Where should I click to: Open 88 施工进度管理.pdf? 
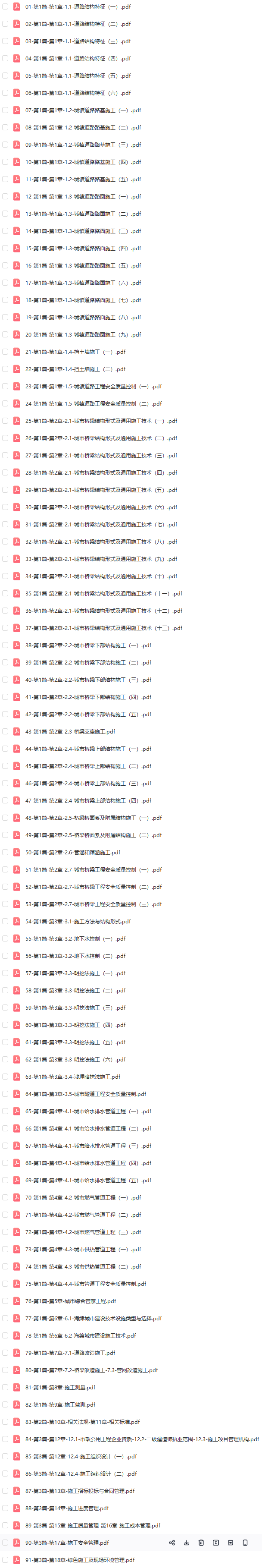coord(67,1508)
